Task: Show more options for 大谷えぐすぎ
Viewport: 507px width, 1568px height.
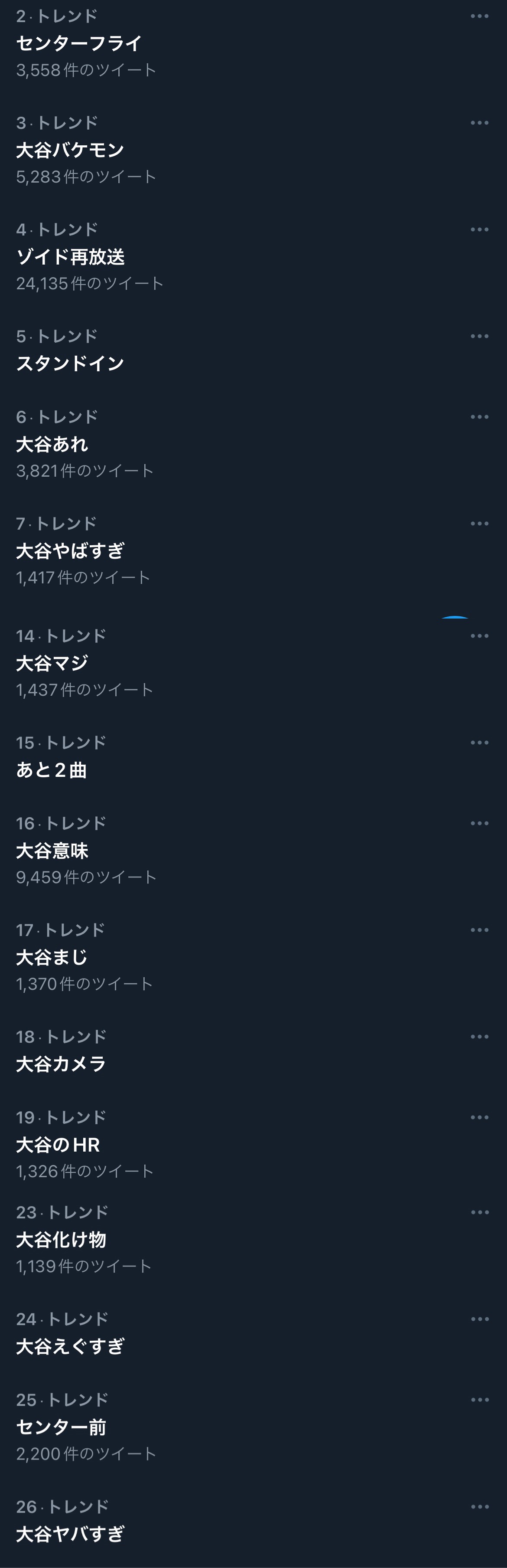Action: click(479, 1319)
